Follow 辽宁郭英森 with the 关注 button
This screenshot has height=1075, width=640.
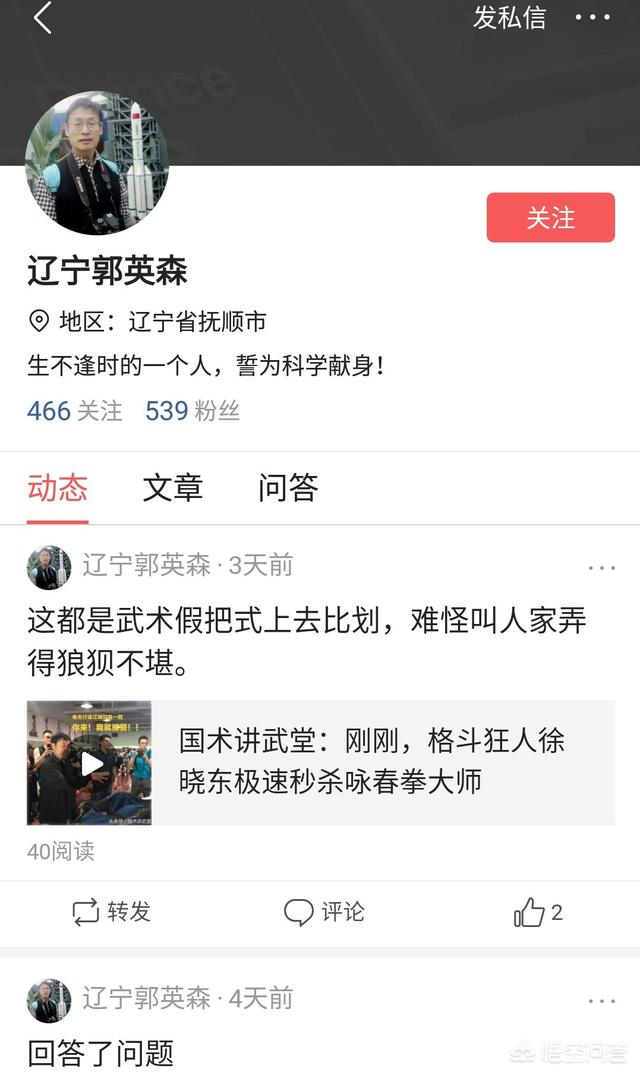[x=550, y=217]
